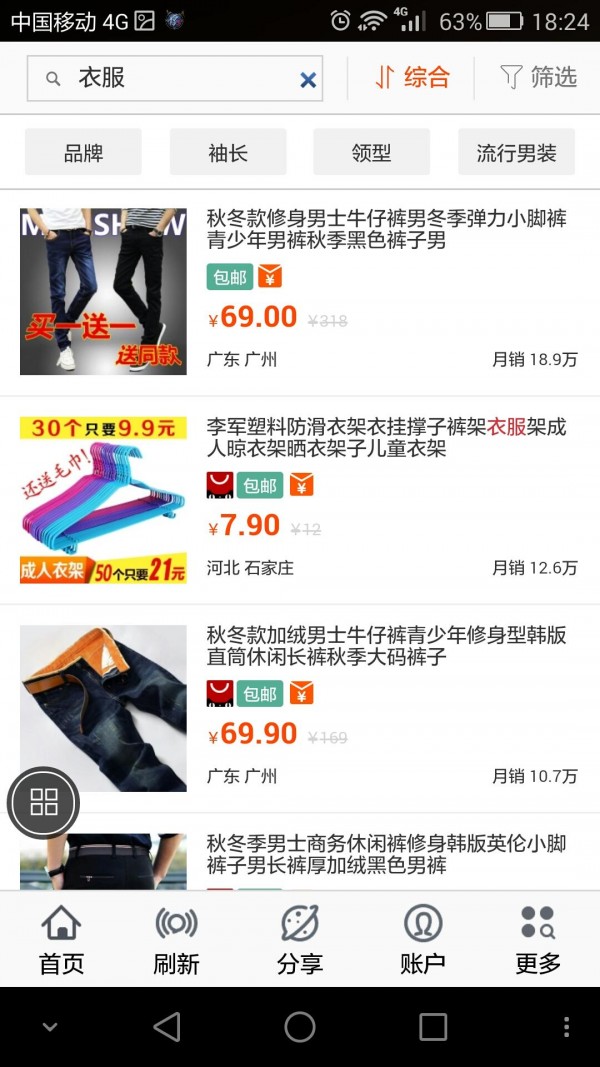
Task: Tap 刷新 to reload the page
Action: (176, 940)
